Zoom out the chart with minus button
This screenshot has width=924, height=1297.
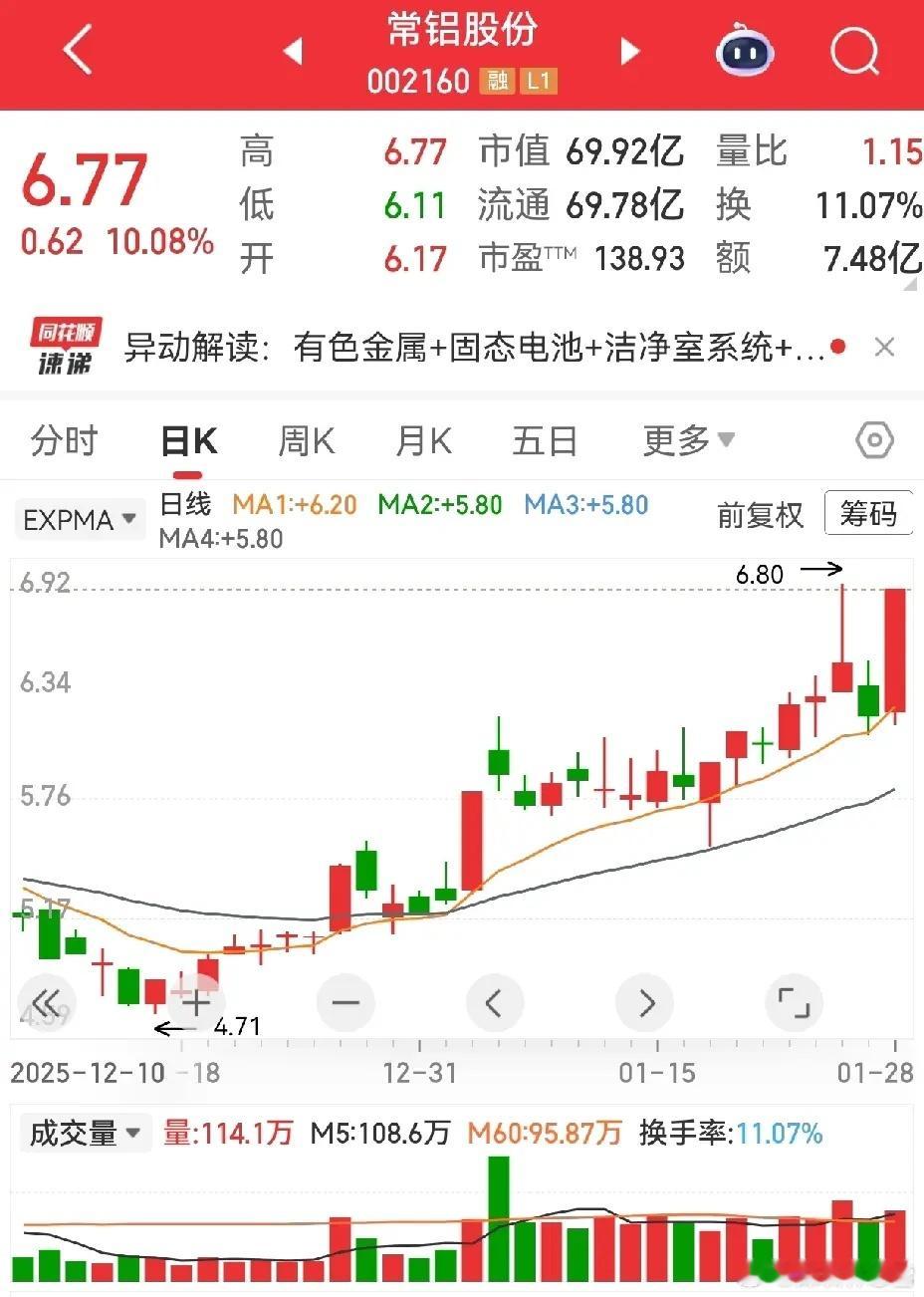[x=346, y=1002]
